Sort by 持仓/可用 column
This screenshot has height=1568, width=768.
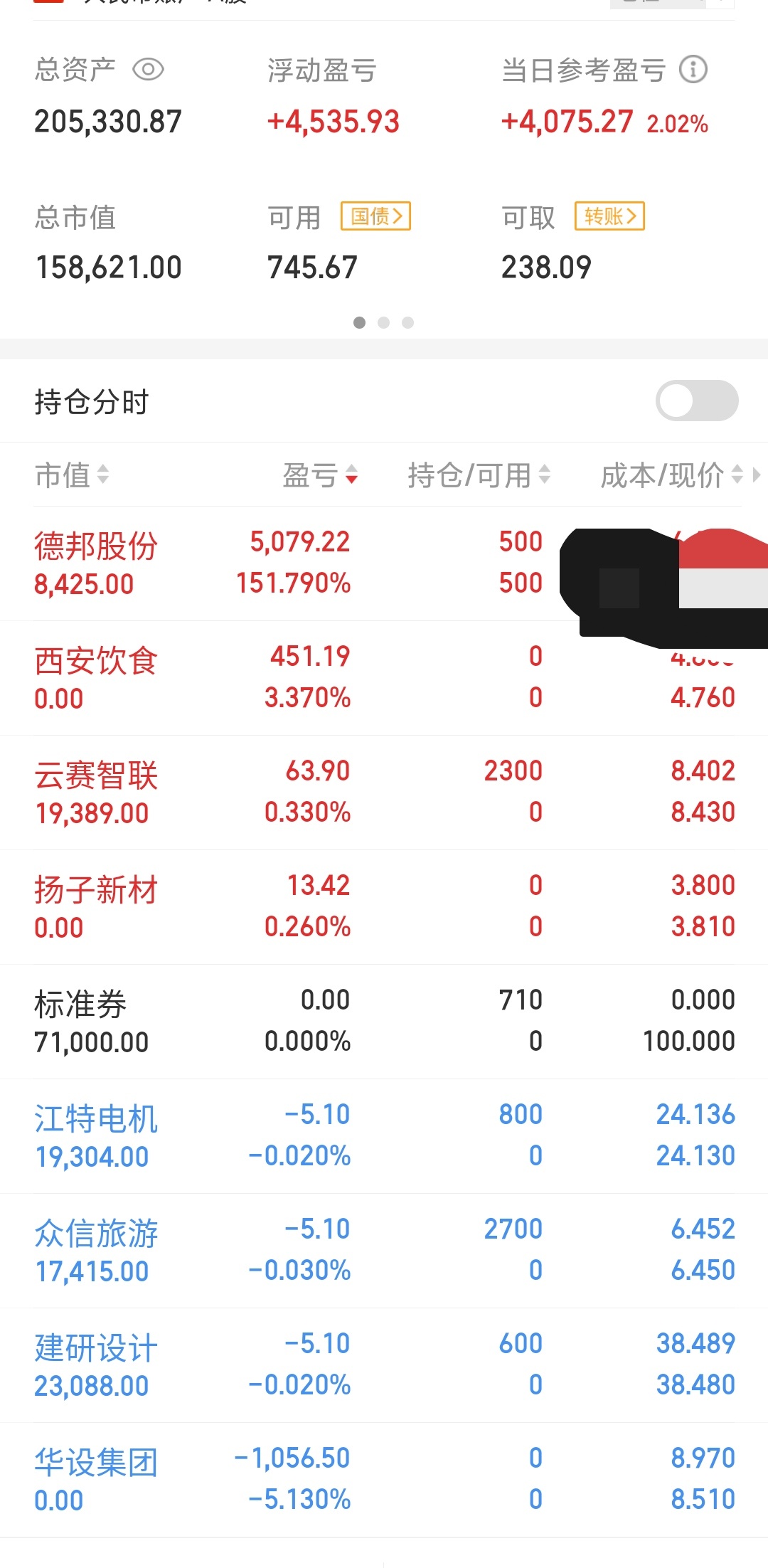pos(479,475)
